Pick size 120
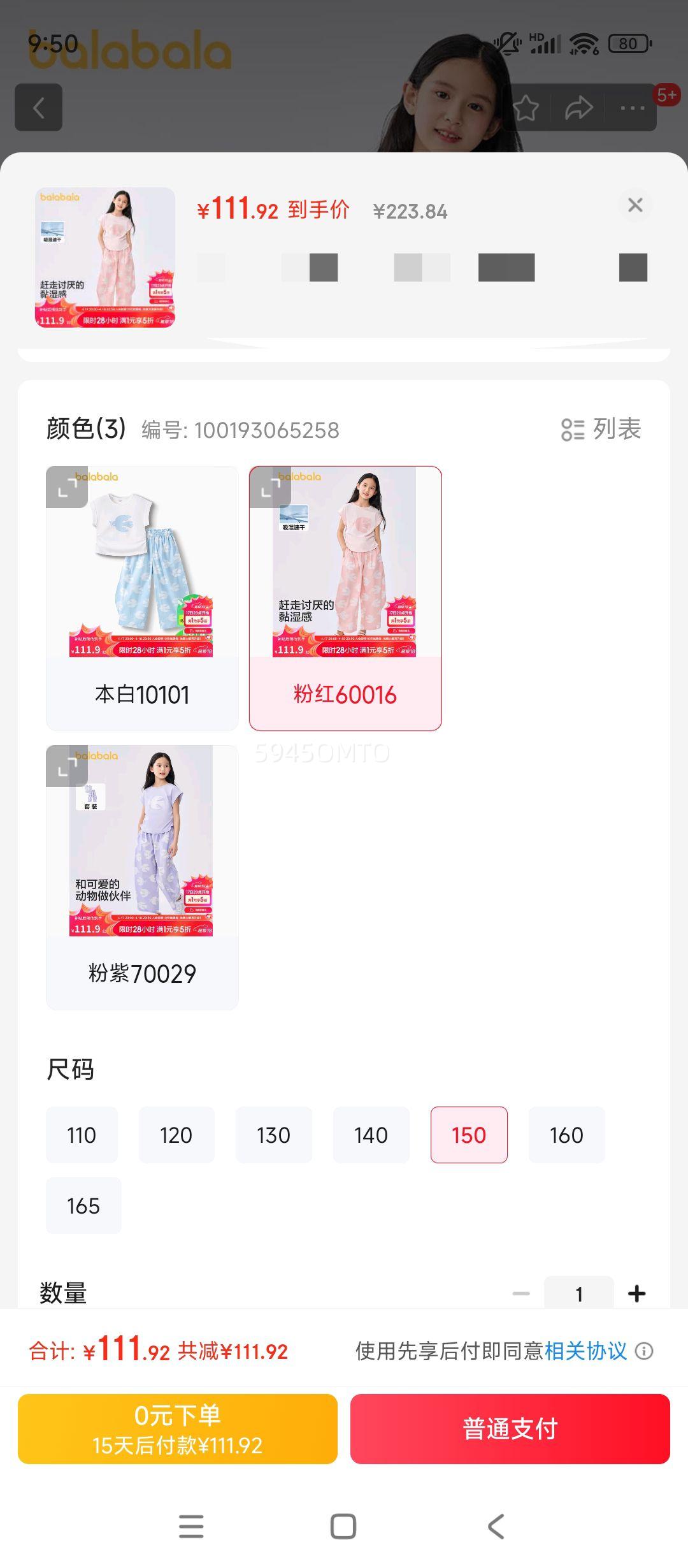688x1568 pixels. (176, 1135)
